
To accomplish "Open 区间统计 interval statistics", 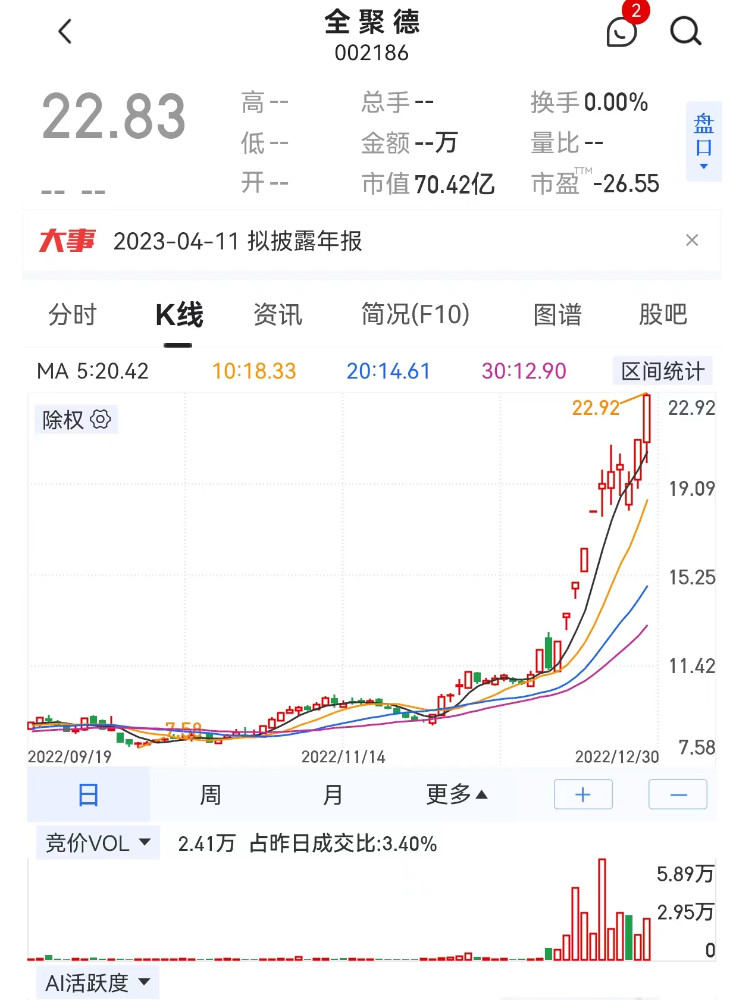I will [663, 371].
